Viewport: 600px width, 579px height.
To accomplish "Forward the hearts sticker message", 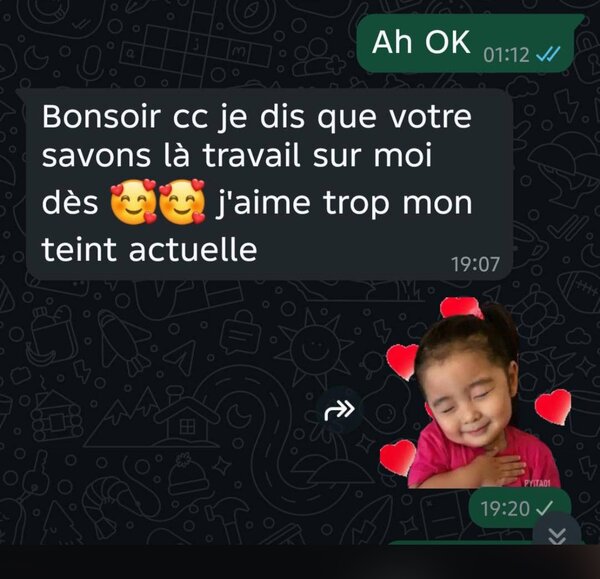I will (x=340, y=410).
